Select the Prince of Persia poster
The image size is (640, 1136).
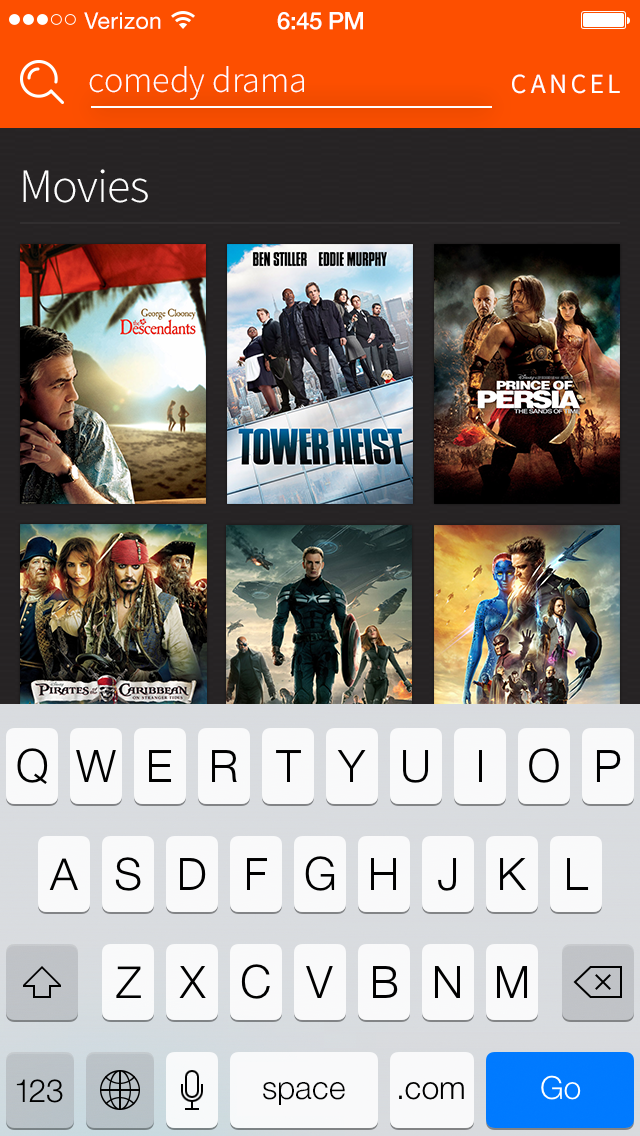coord(527,373)
